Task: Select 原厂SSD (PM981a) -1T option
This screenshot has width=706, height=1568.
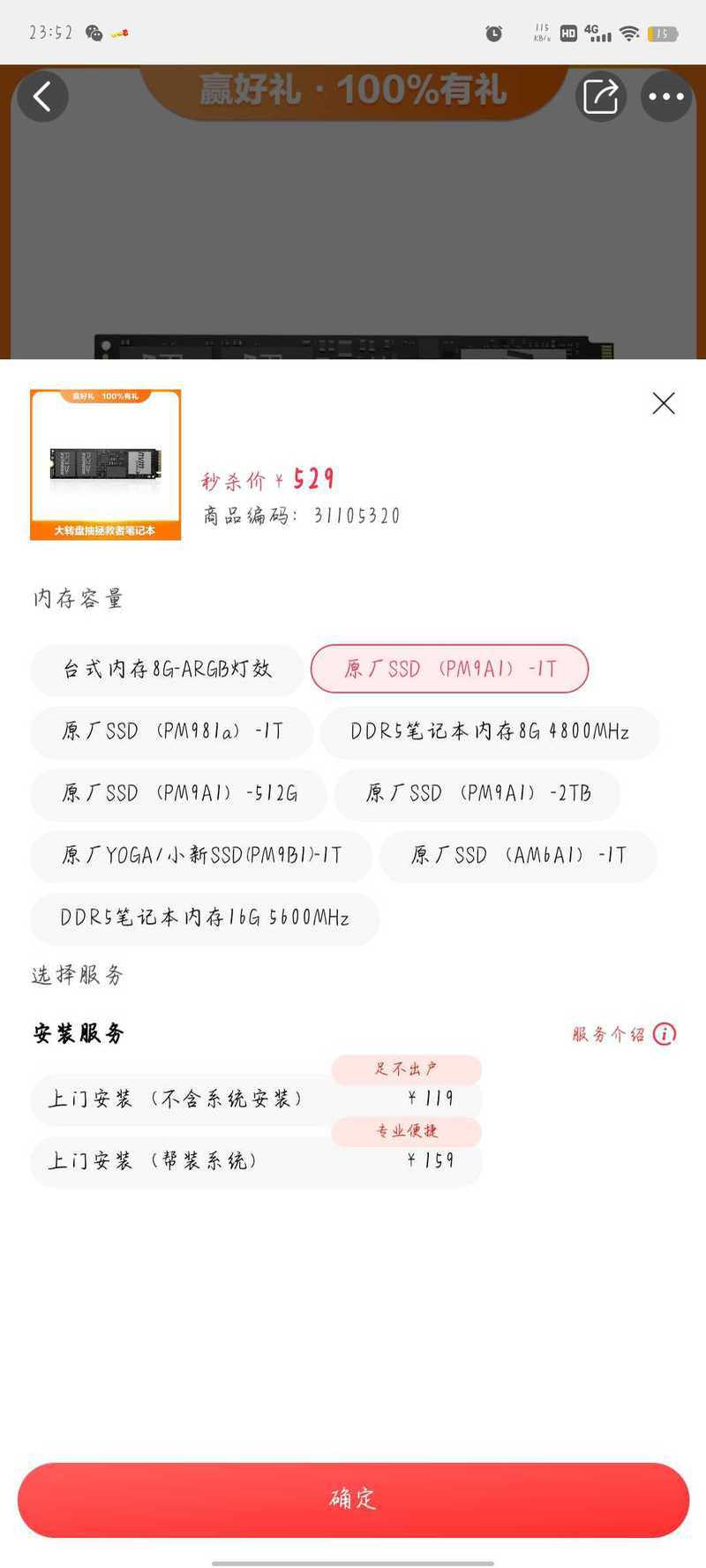Action: click(172, 731)
